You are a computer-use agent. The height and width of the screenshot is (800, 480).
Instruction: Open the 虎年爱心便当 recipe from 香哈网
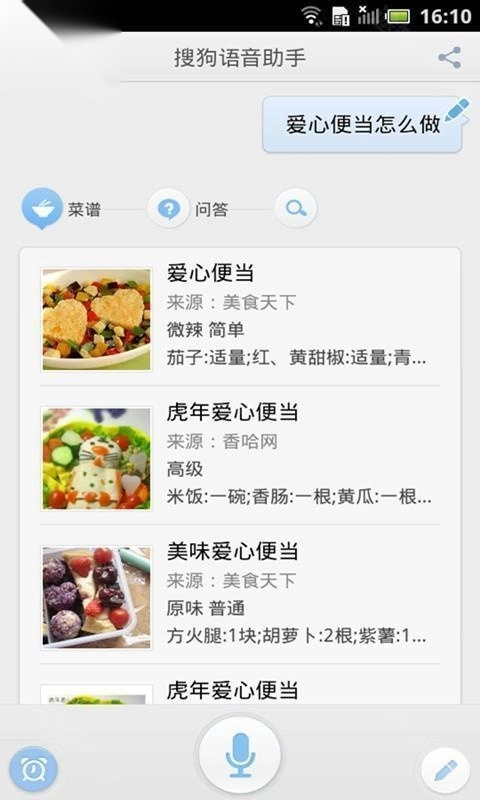tap(240, 456)
